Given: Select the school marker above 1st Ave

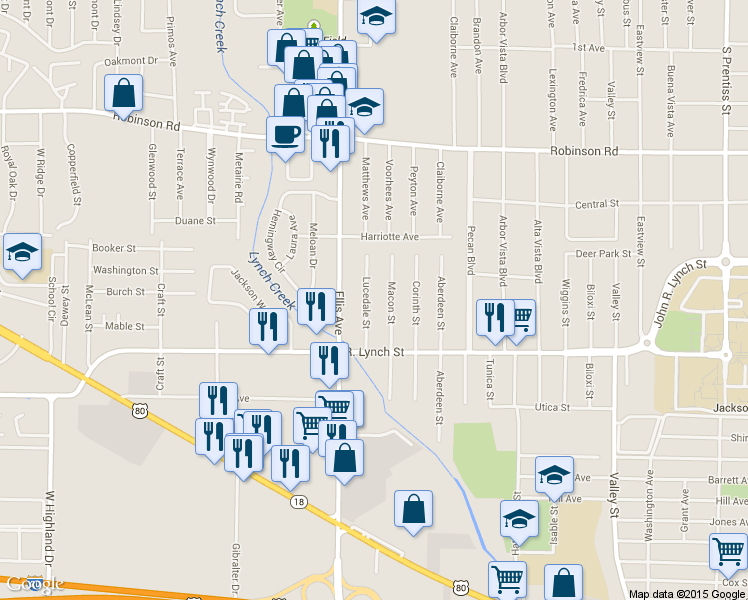Looking at the screenshot, I should [x=375, y=17].
